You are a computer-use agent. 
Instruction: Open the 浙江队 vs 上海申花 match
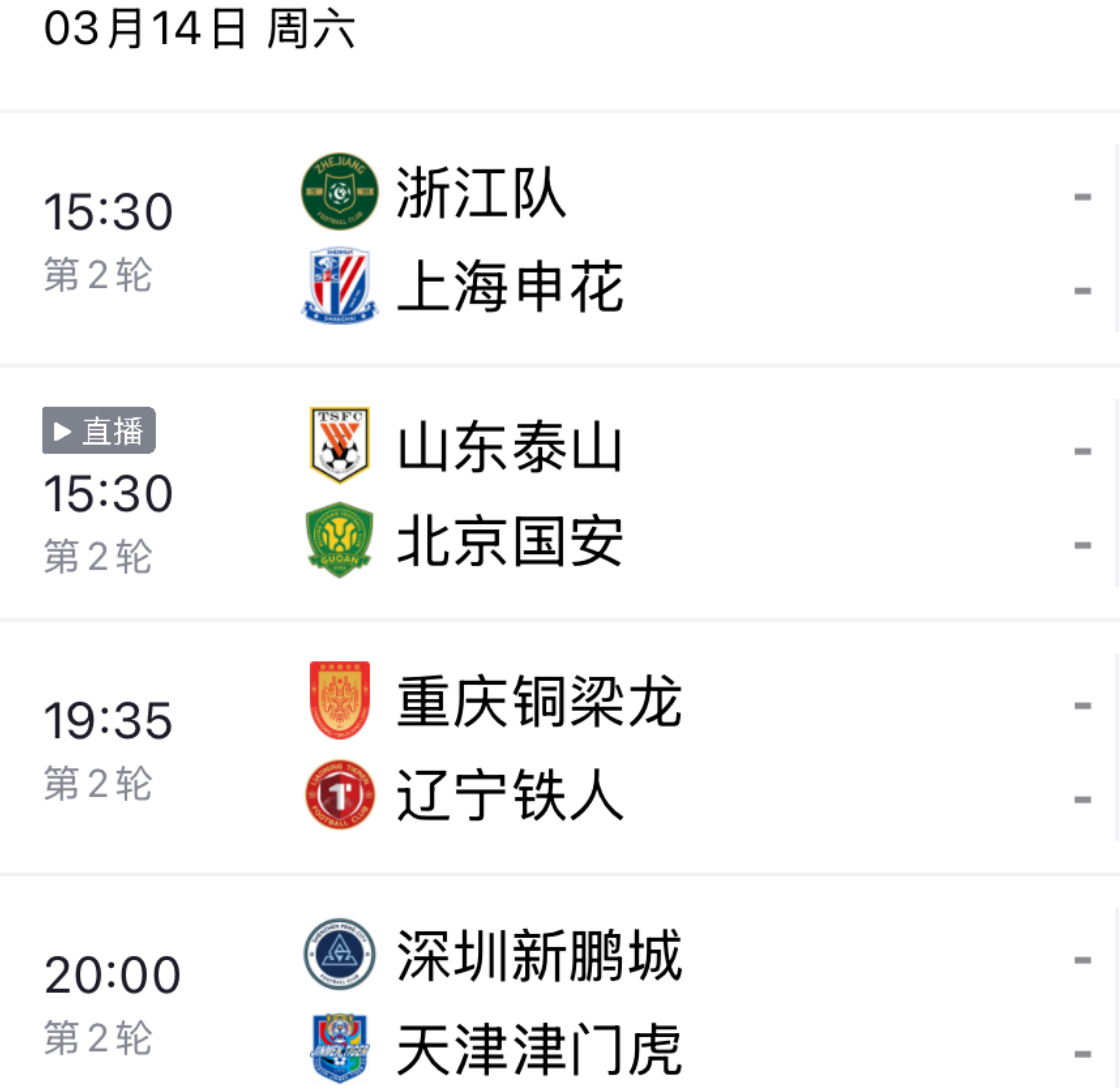(x=560, y=240)
